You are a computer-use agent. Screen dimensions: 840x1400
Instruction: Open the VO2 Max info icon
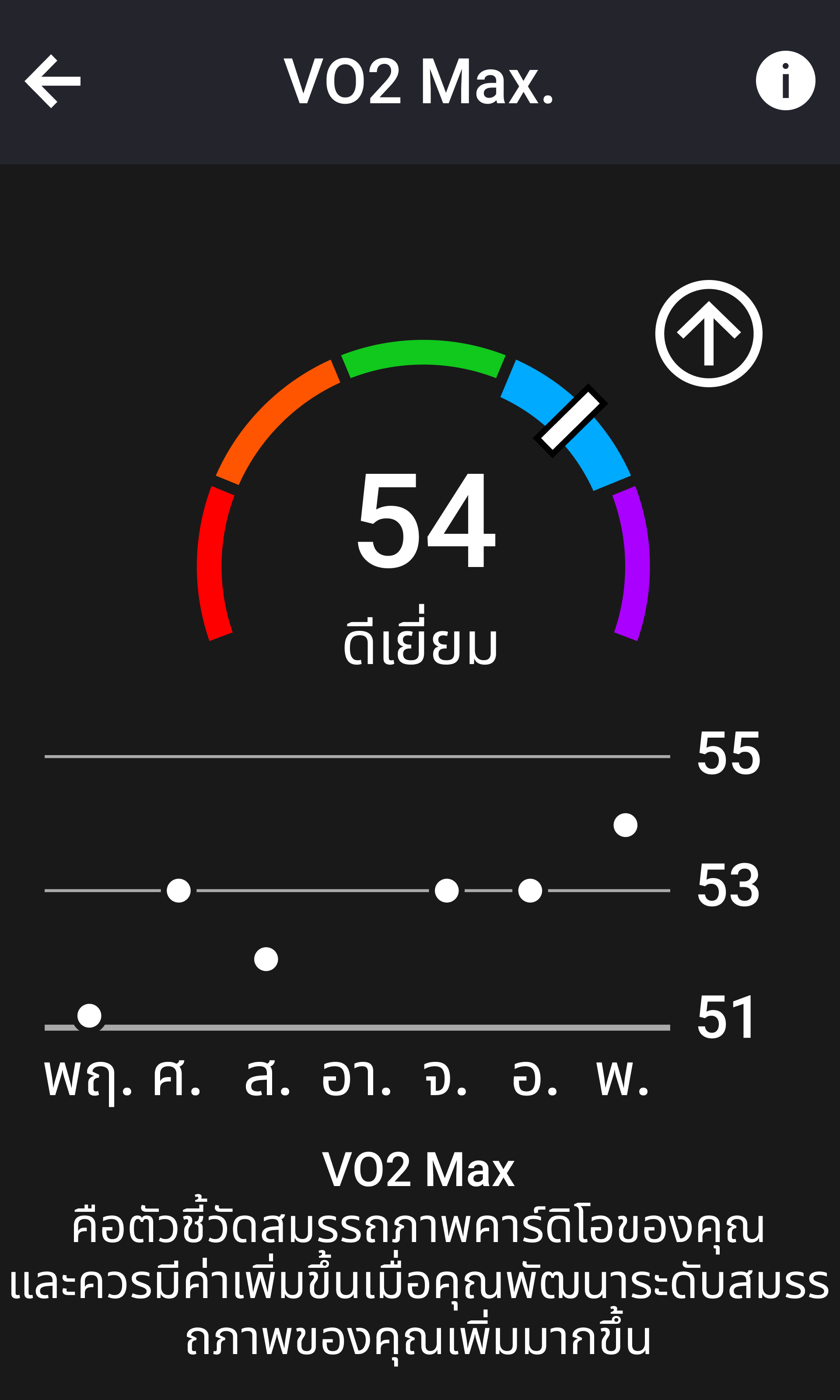click(785, 80)
